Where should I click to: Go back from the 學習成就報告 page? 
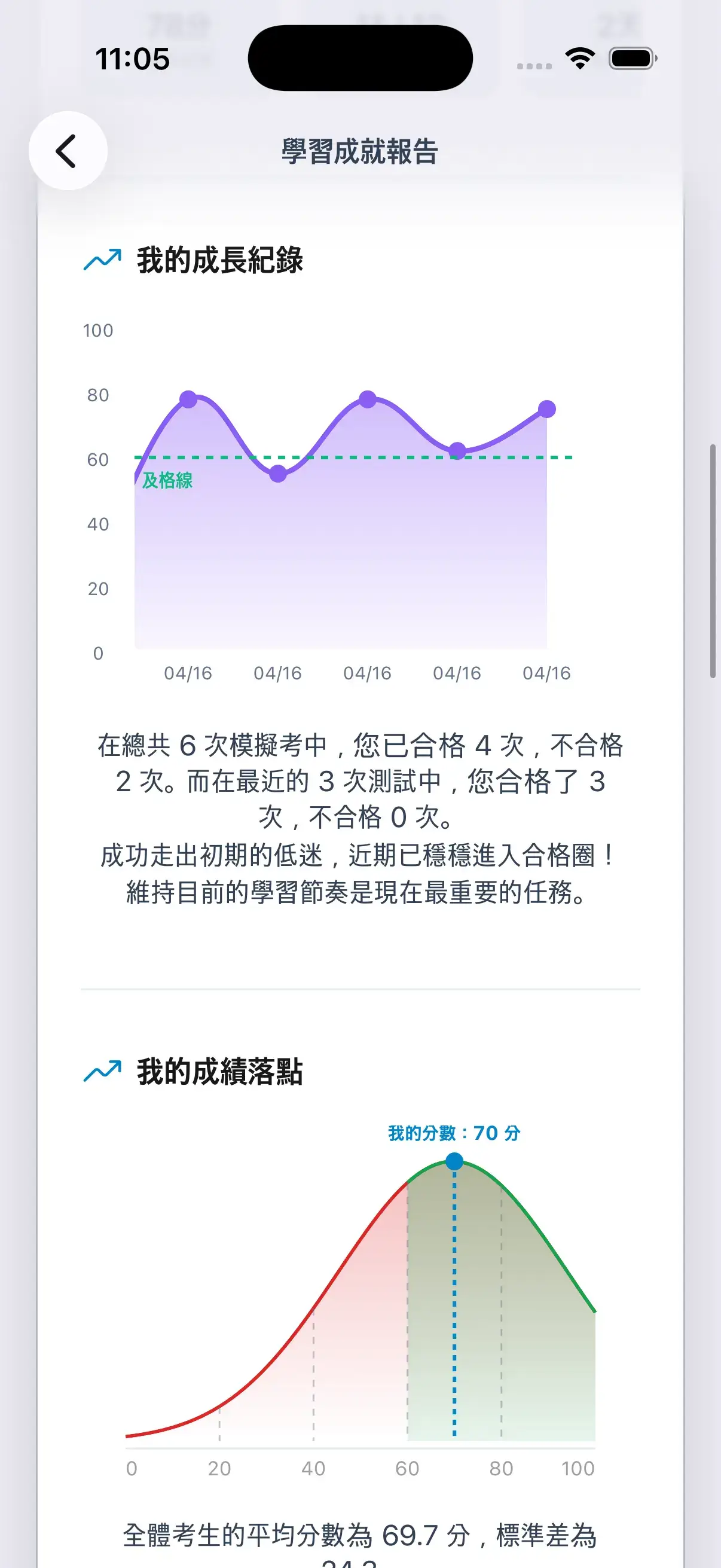pos(68,151)
